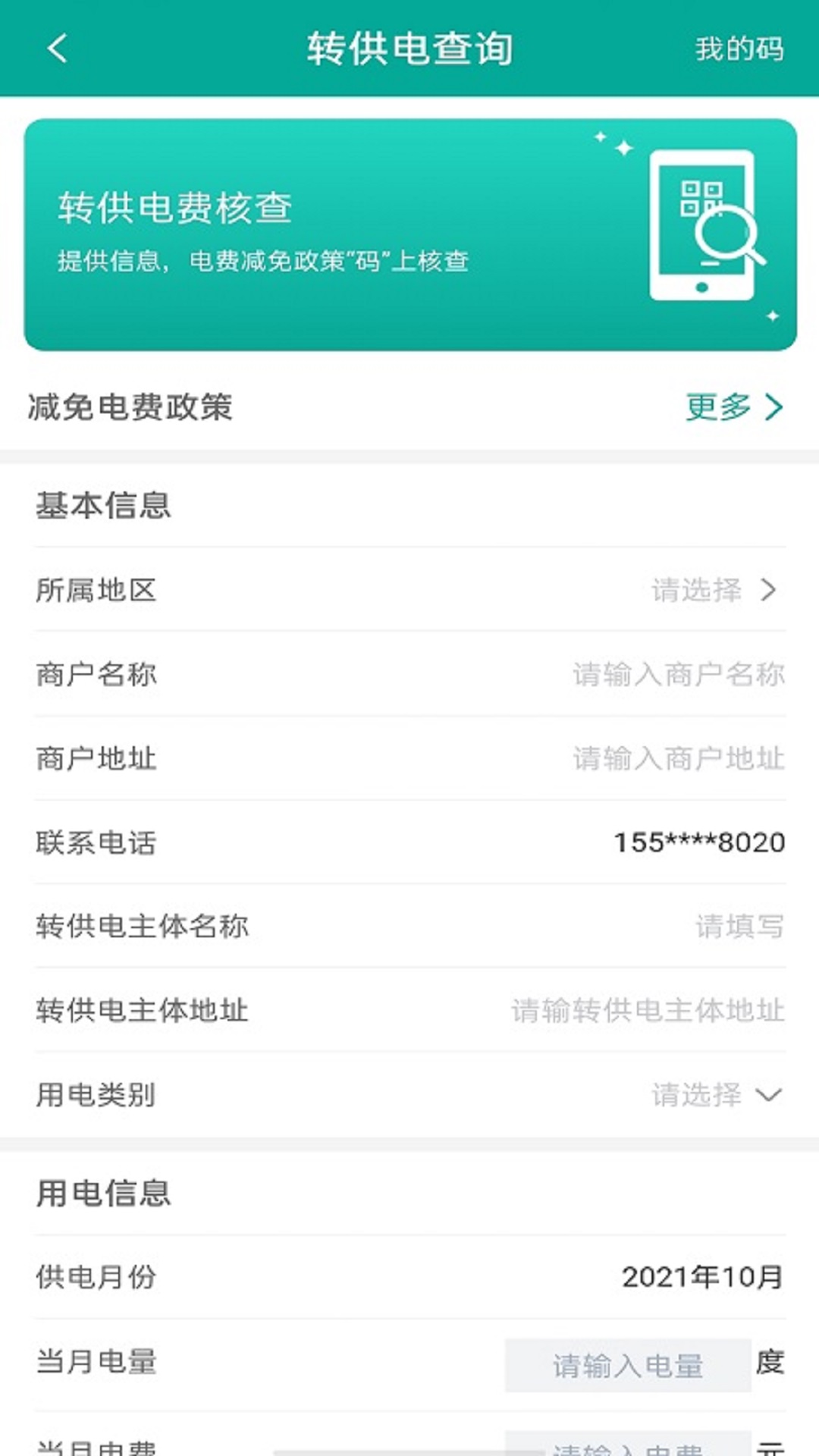819x1456 pixels.
Task: Tap 请填写 under 转供电主体名称
Action: click(739, 927)
